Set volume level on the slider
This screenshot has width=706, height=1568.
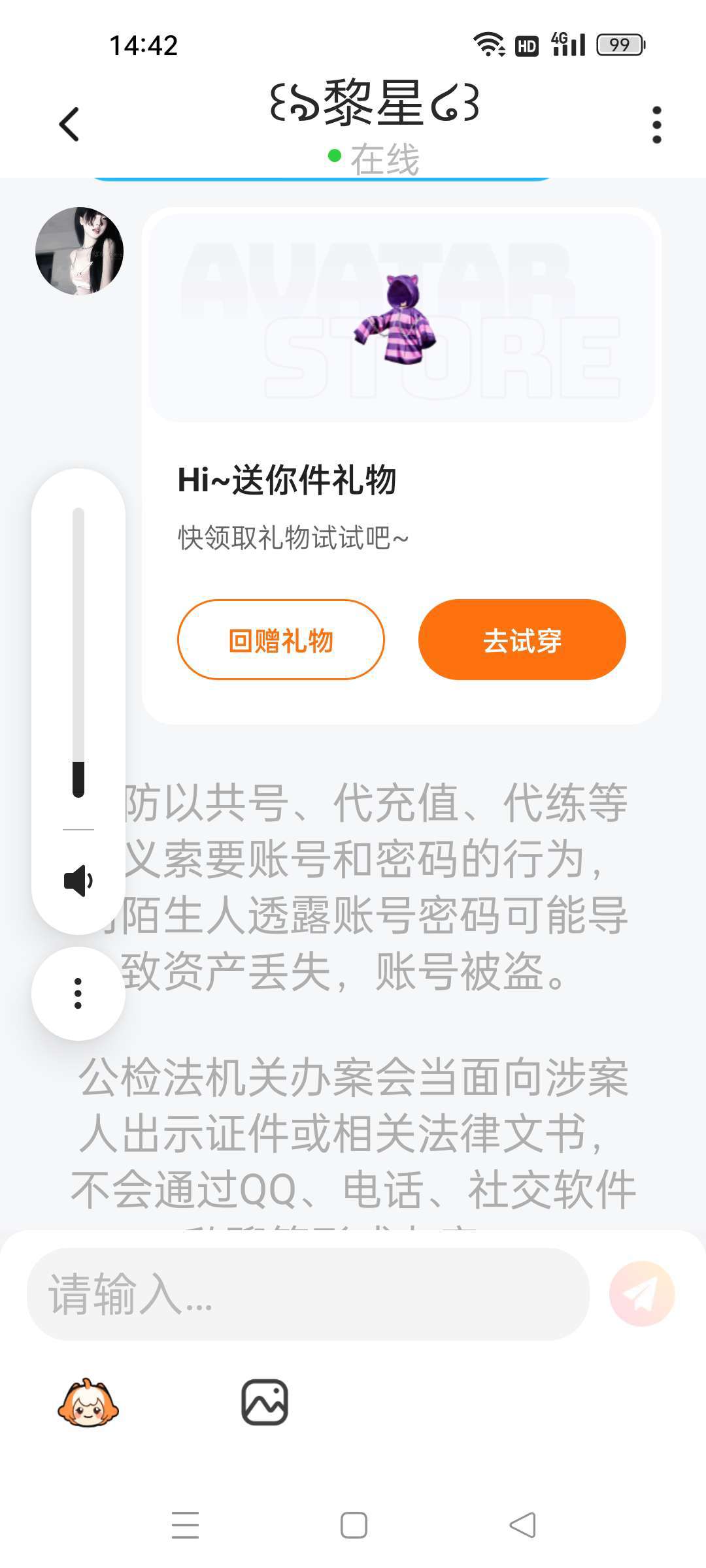click(x=78, y=653)
